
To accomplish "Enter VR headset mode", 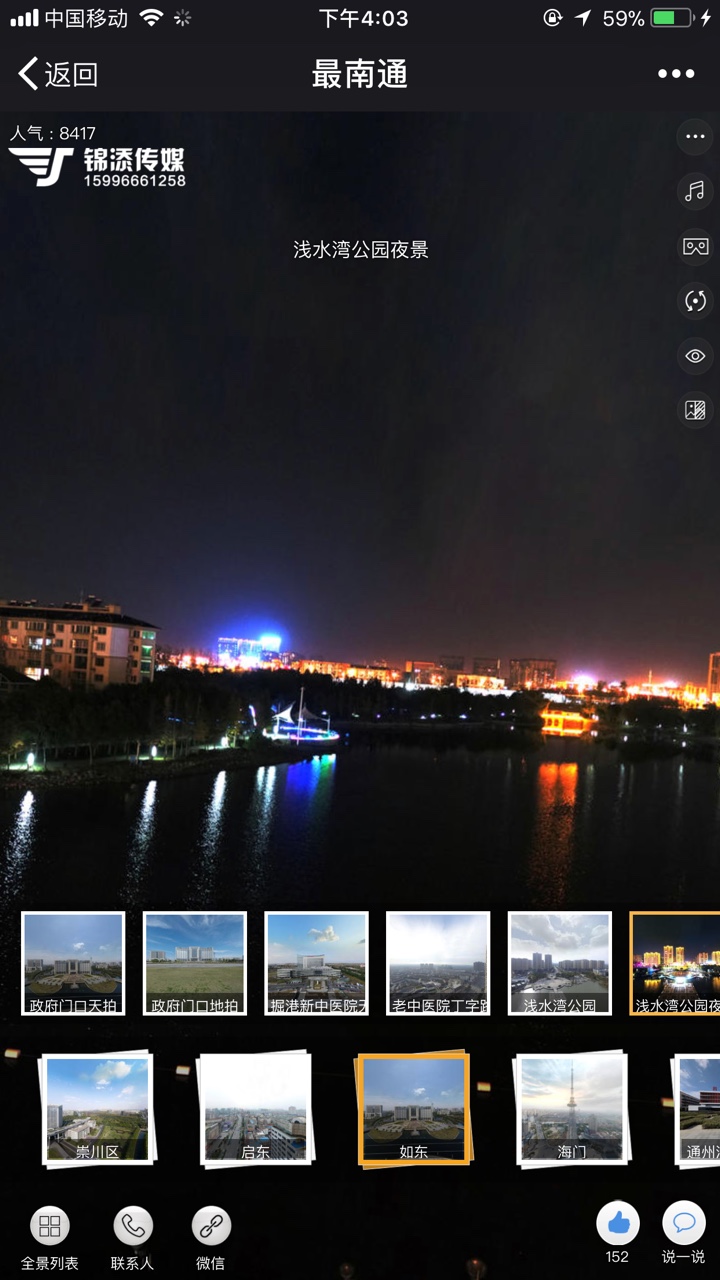I will (x=695, y=246).
